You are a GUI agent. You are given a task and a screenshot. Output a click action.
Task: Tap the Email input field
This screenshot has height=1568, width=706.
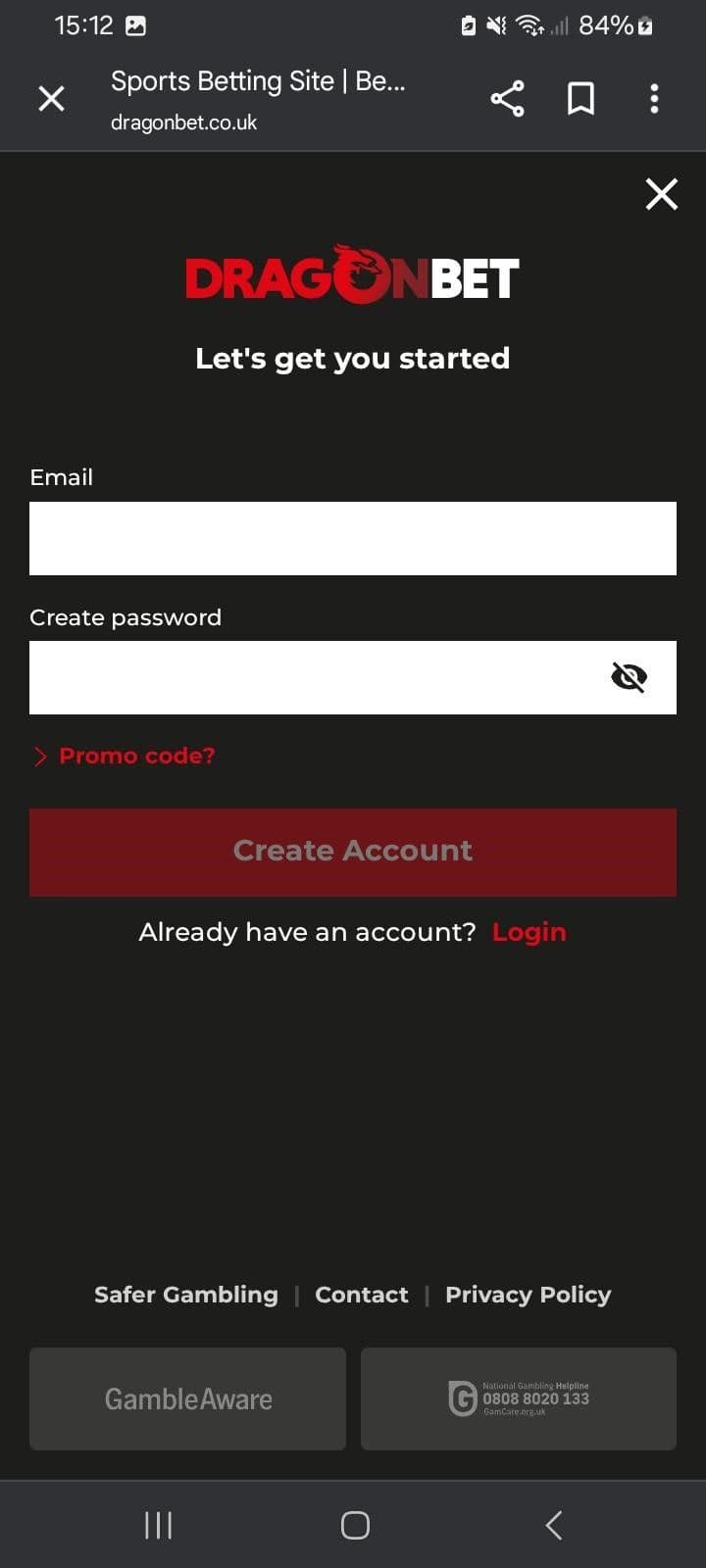[353, 537]
